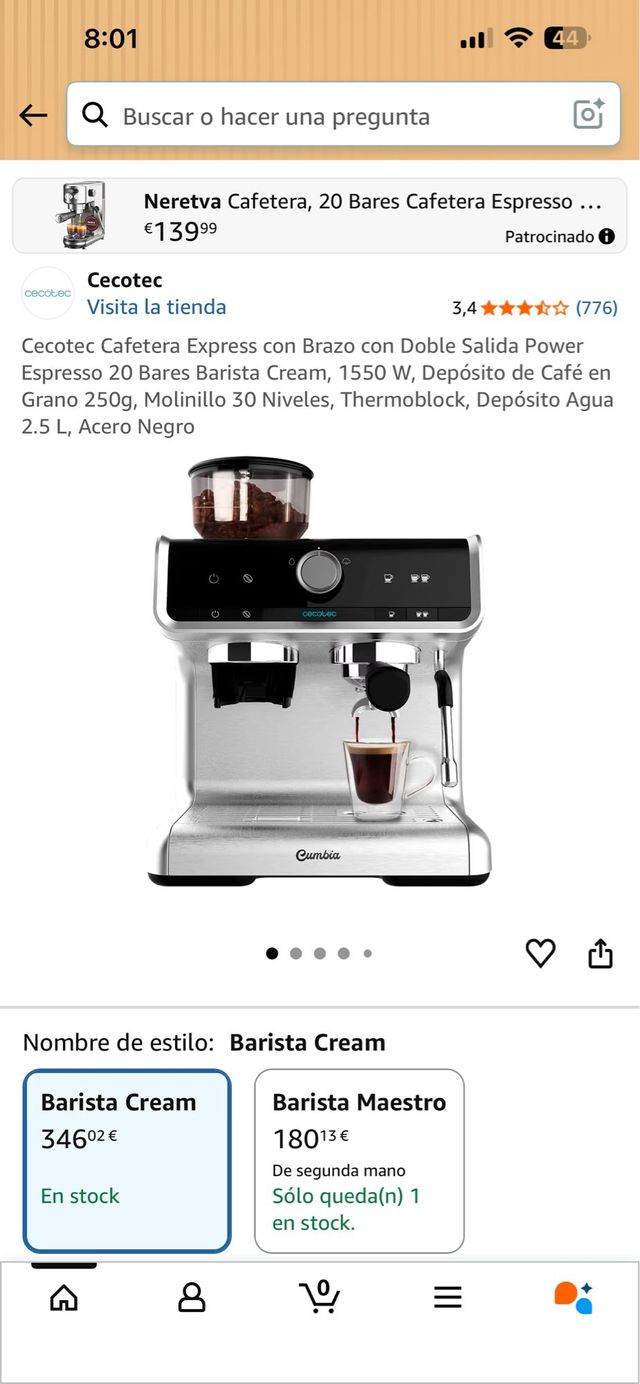The image size is (640, 1384).
Task: View the shopping cart
Action: pos(320,1296)
